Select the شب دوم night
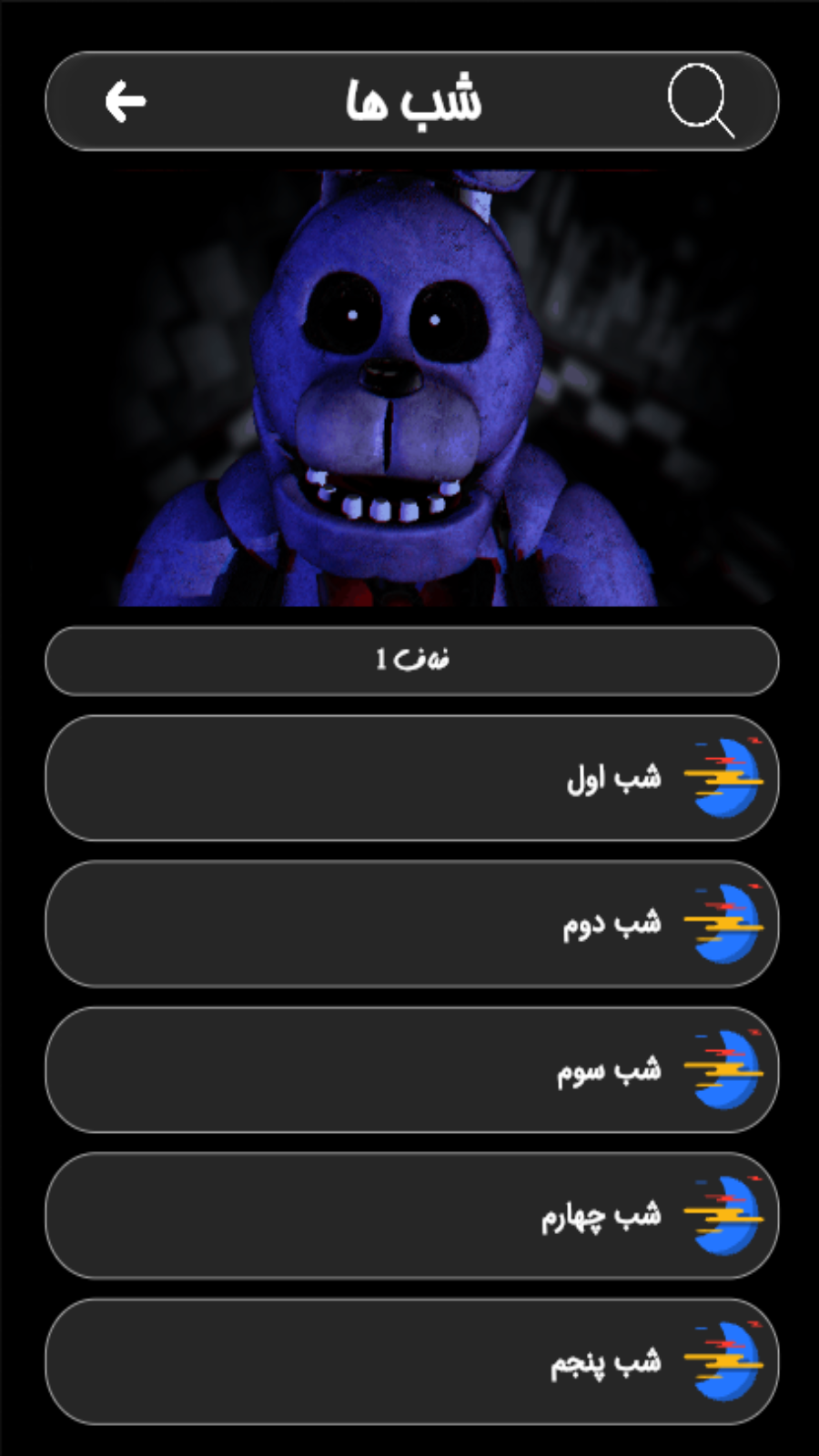Viewport: 819px width, 1456px height. click(x=409, y=923)
